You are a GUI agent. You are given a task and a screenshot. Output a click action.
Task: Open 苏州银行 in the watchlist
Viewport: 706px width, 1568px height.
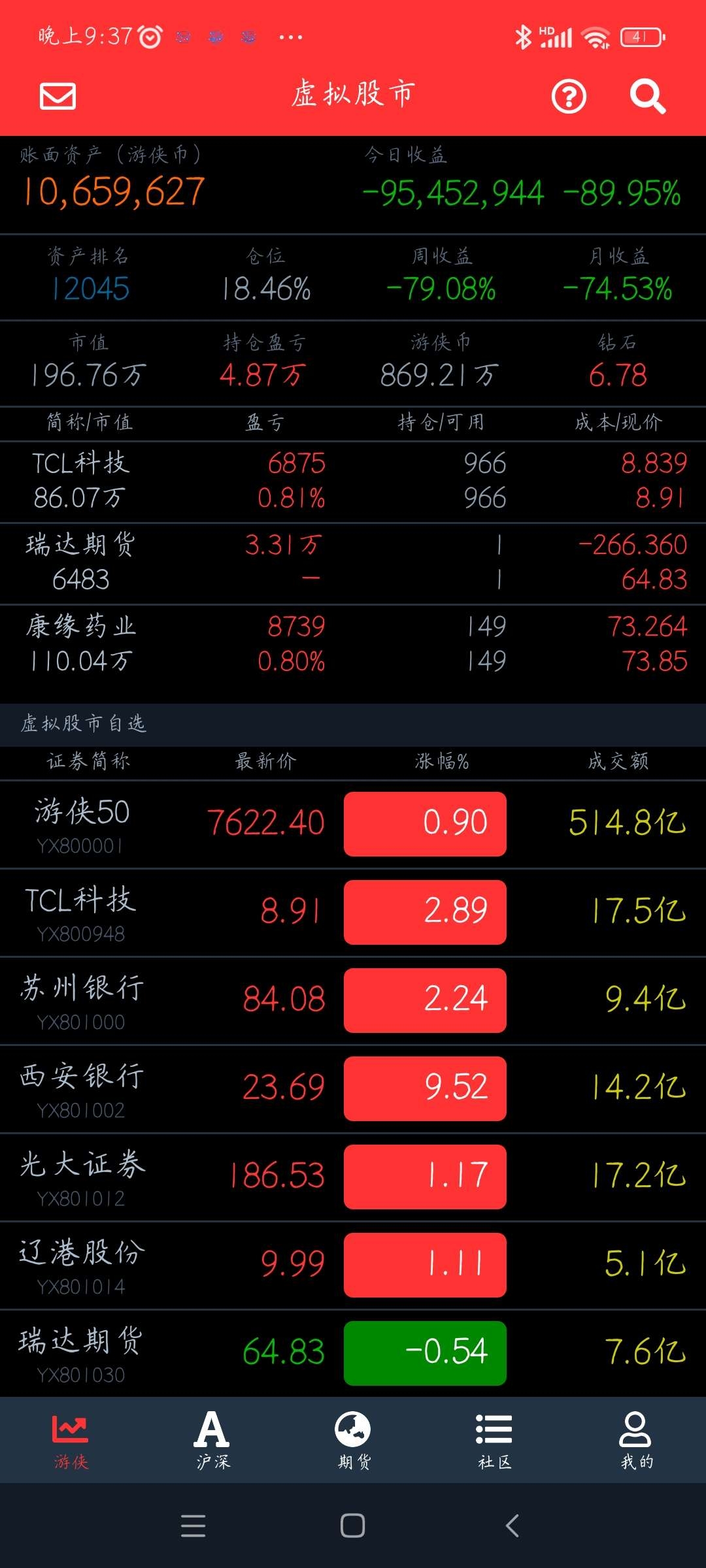point(353,1001)
